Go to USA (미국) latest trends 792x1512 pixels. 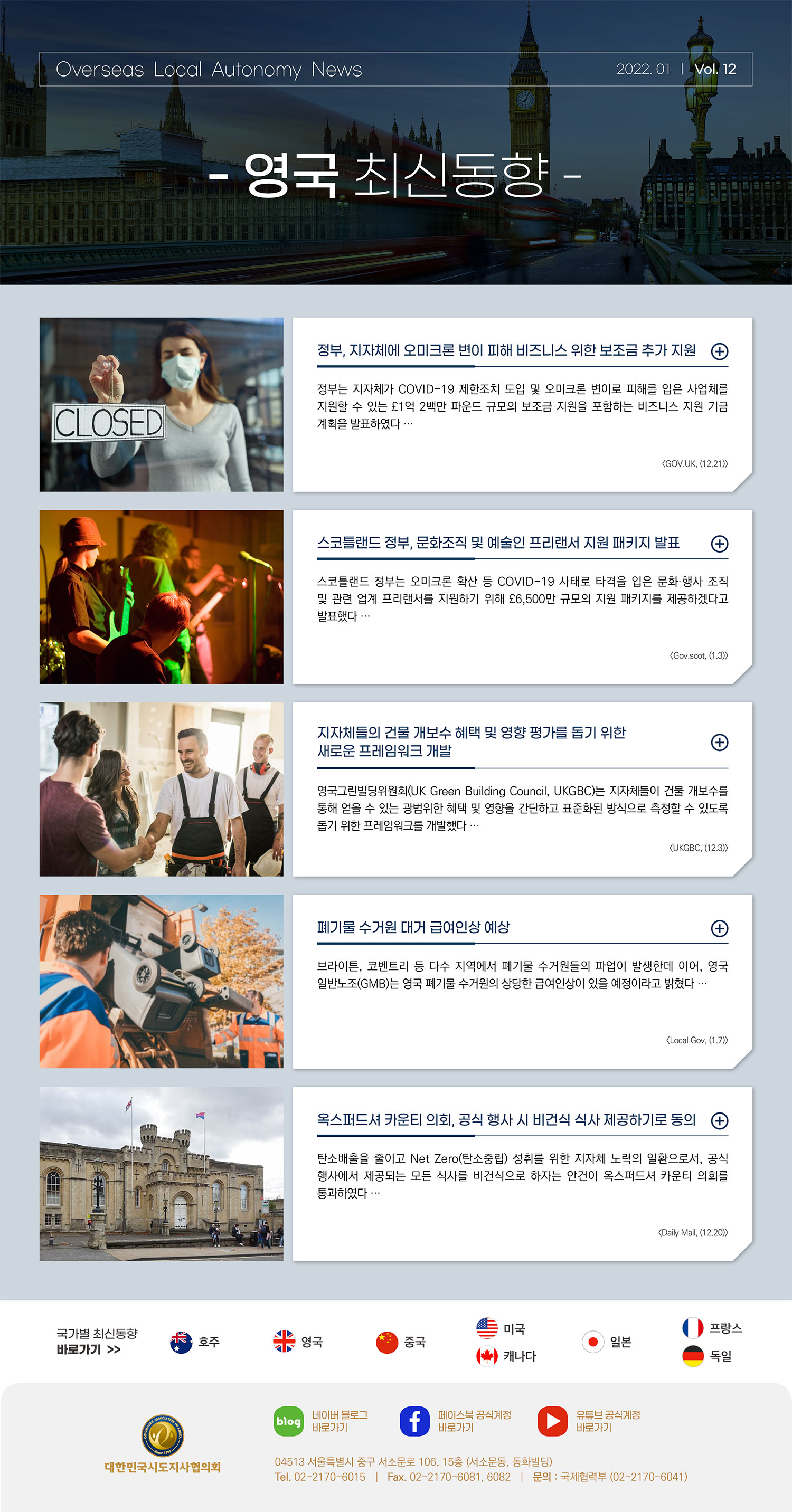tap(500, 1328)
